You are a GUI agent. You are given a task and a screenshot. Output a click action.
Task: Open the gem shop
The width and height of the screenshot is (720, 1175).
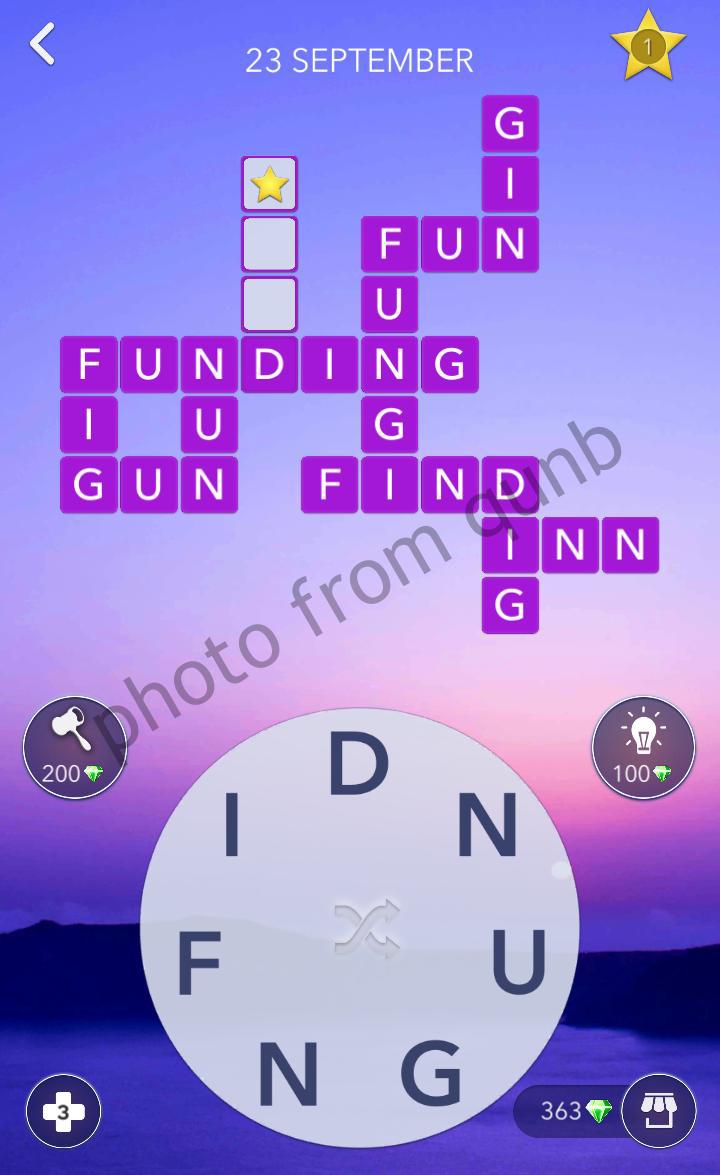(x=657, y=1111)
